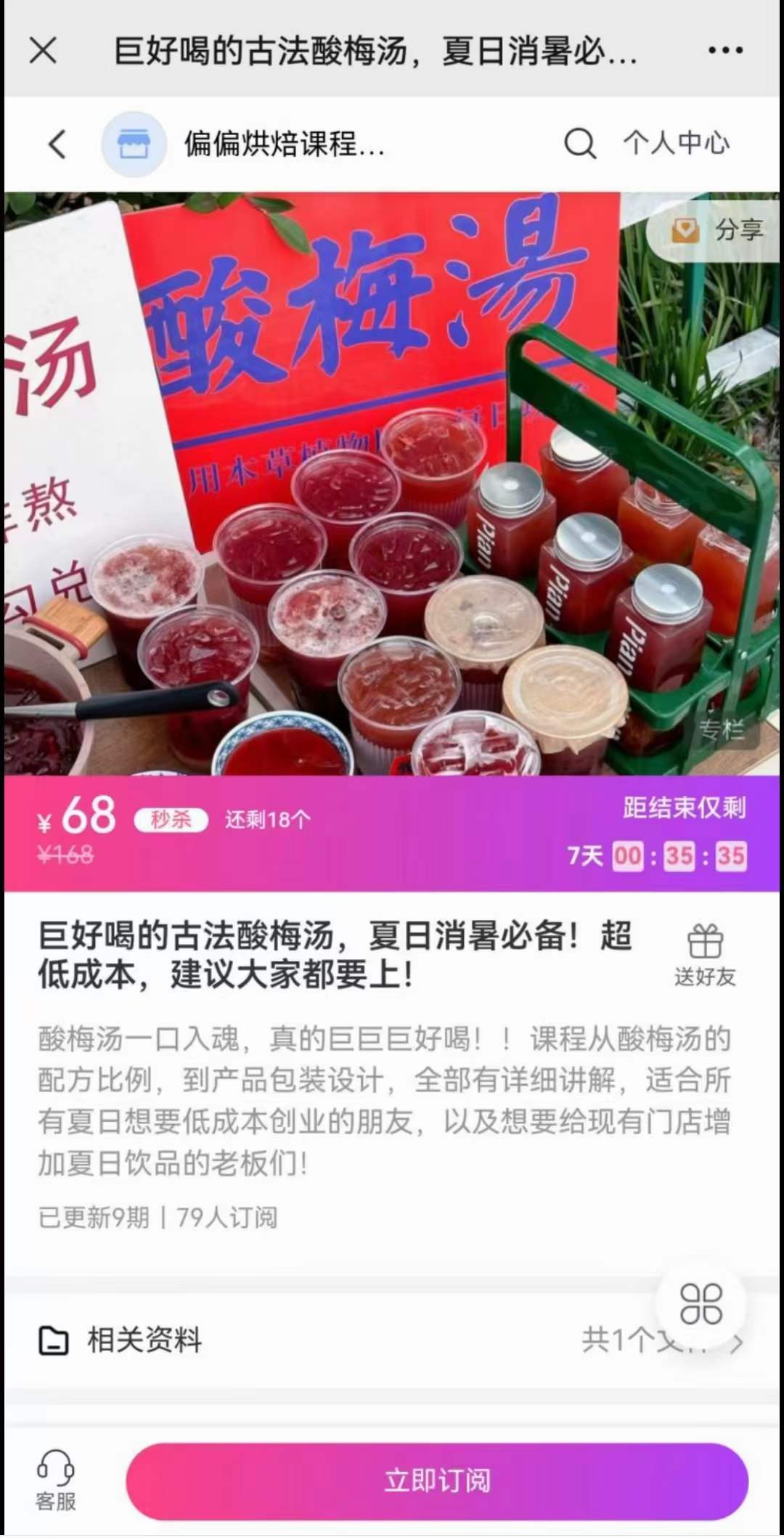Tap the back arrow to leave the page
Viewport: 784px width, 1538px height.
[57, 143]
